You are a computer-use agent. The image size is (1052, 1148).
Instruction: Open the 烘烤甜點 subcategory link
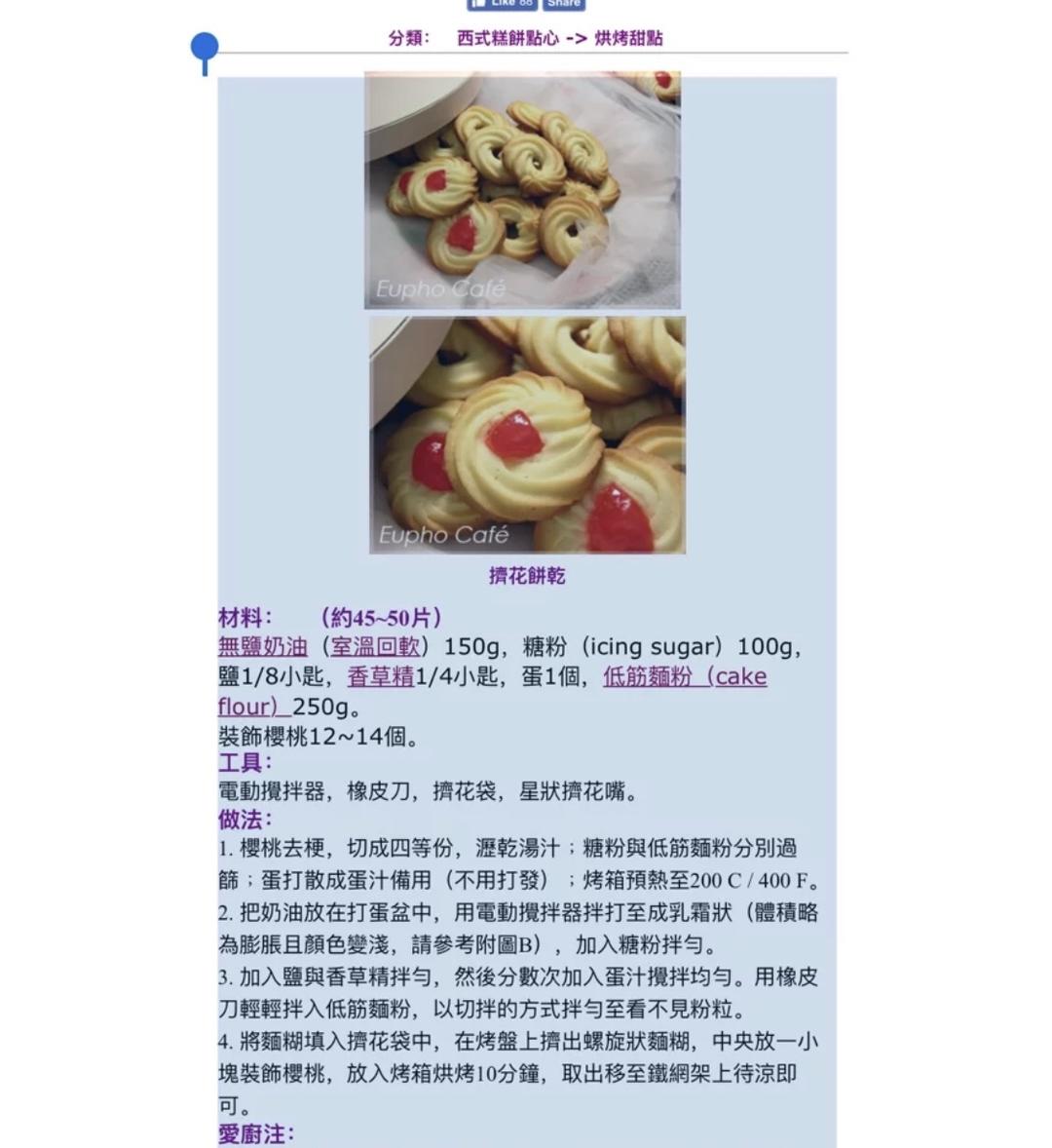628,38
